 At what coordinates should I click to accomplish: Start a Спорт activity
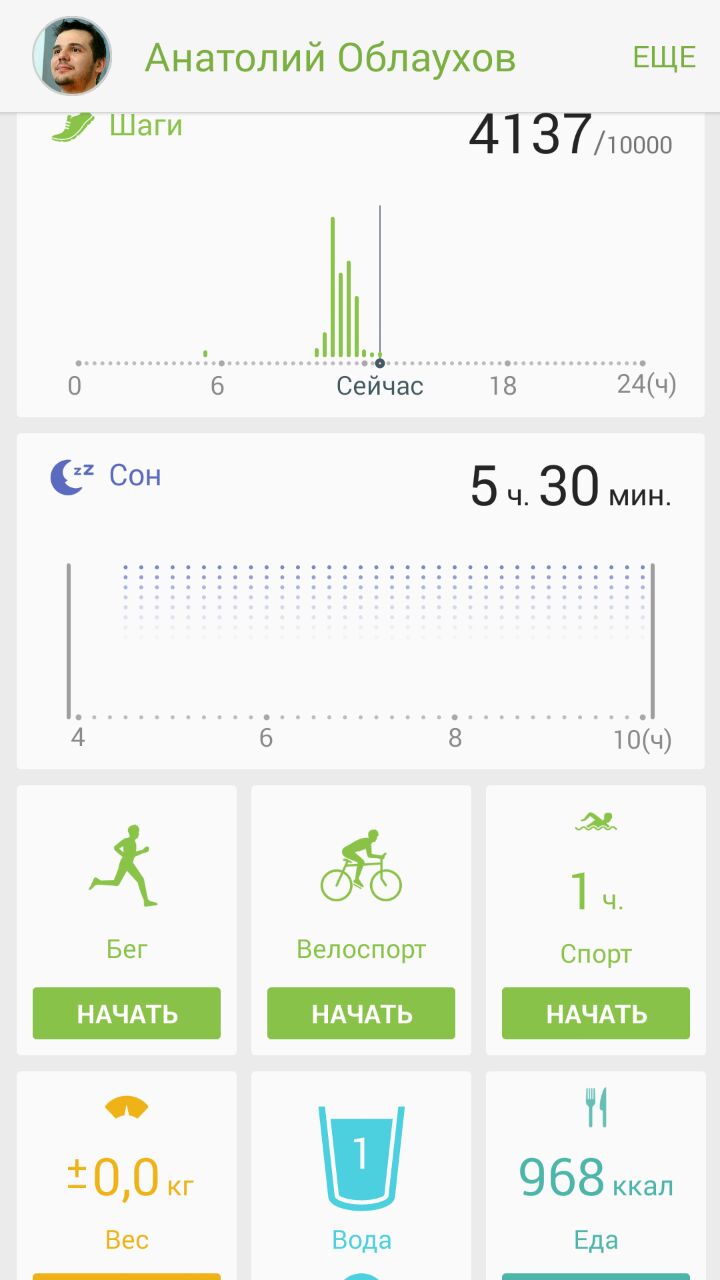(596, 1014)
